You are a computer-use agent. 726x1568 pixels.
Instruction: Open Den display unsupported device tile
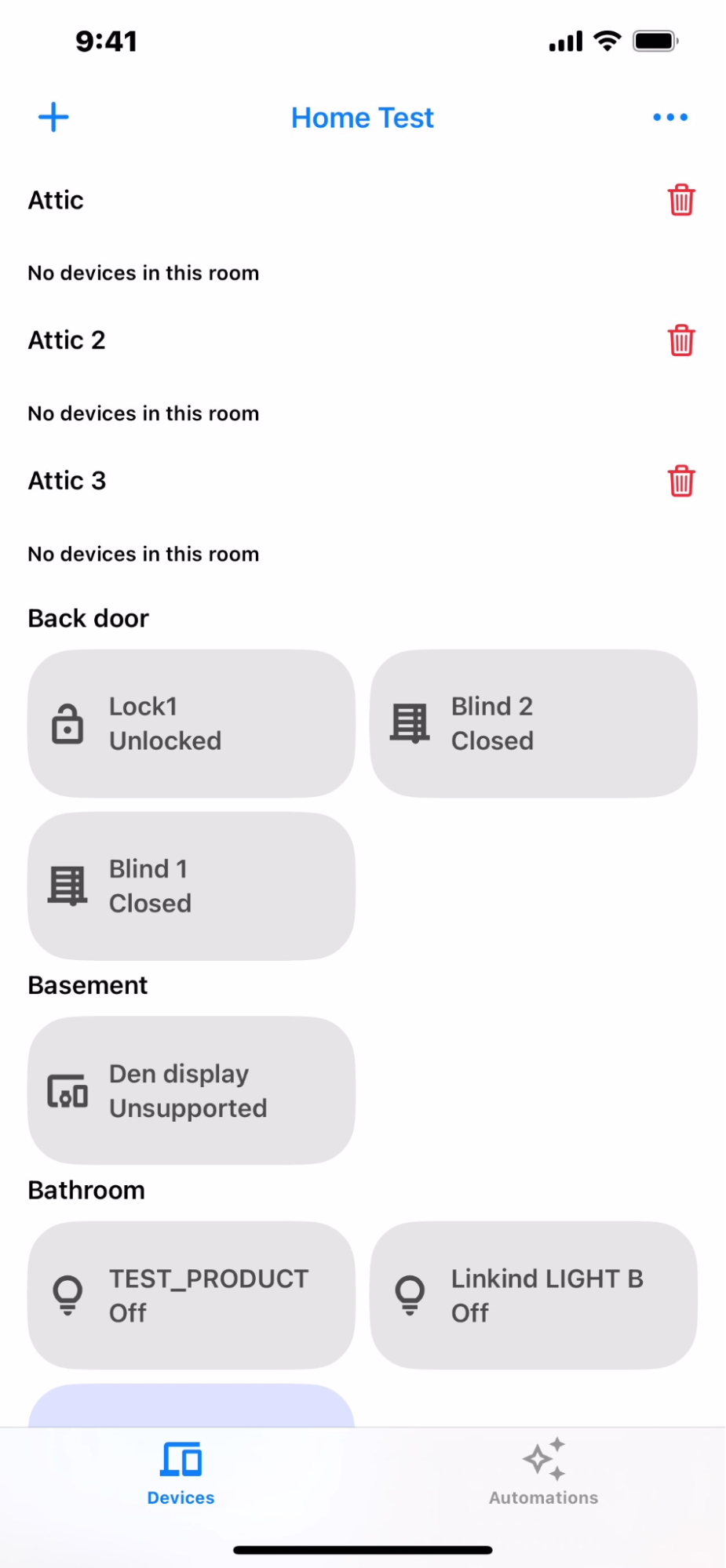click(191, 1090)
